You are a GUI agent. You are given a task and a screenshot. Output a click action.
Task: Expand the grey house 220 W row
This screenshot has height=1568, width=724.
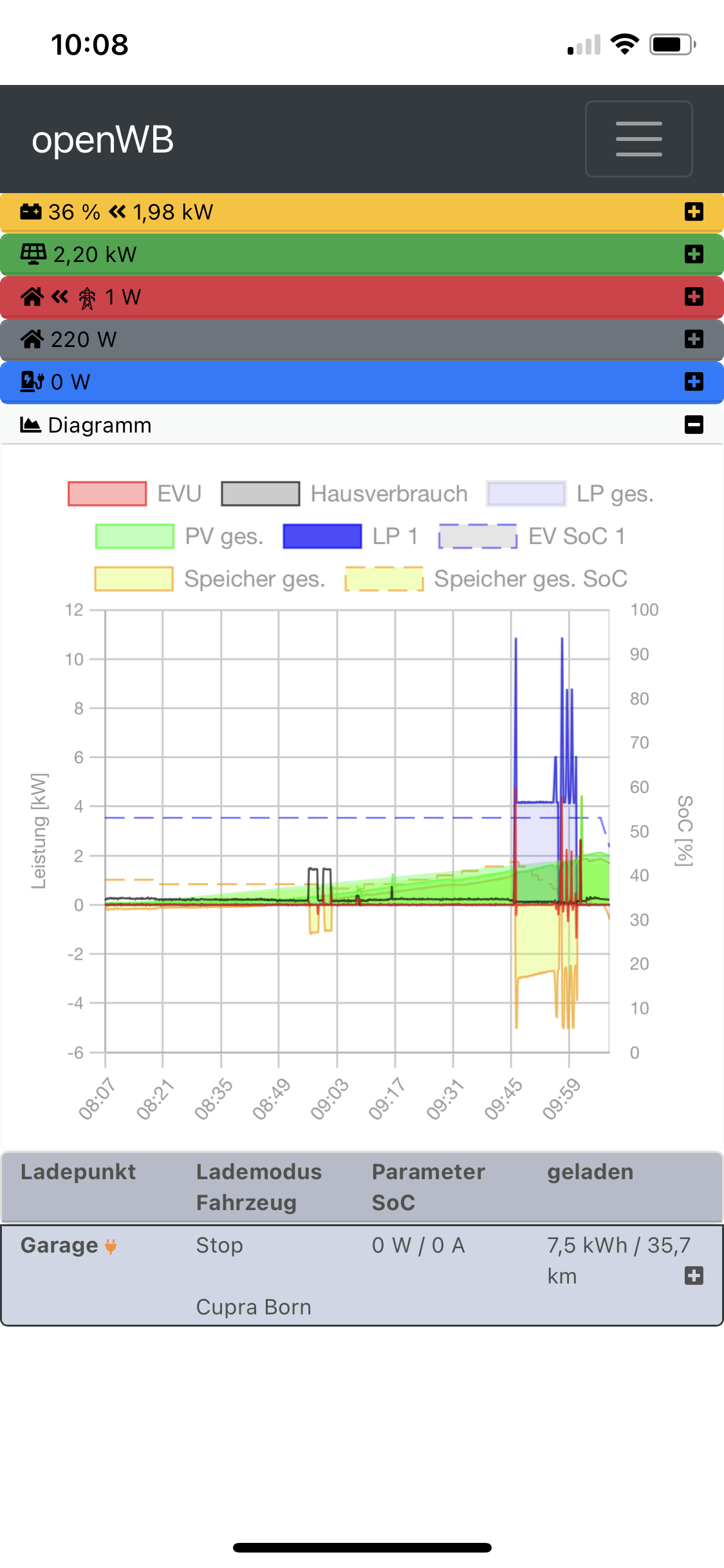click(x=694, y=339)
